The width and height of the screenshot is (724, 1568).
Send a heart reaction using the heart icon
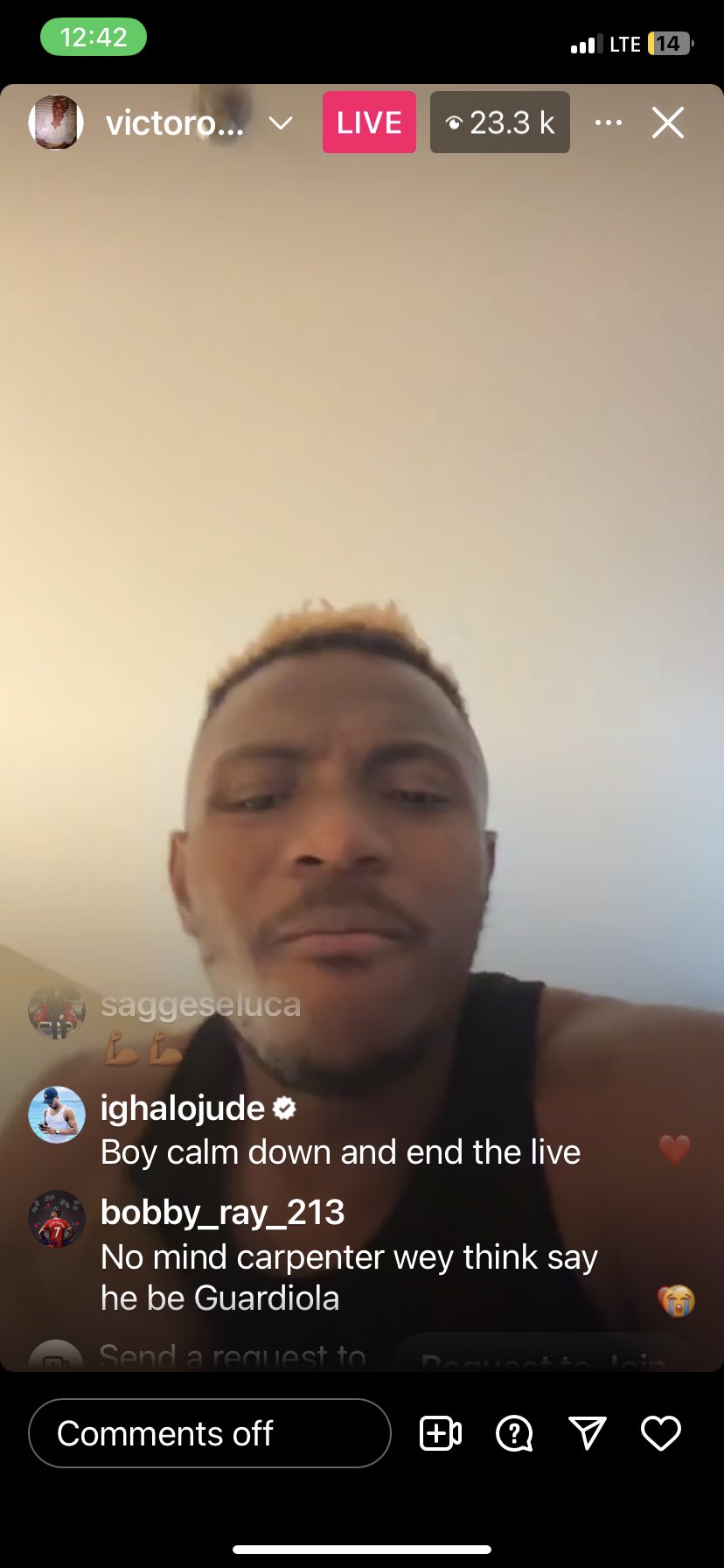click(x=661, y=1433)
